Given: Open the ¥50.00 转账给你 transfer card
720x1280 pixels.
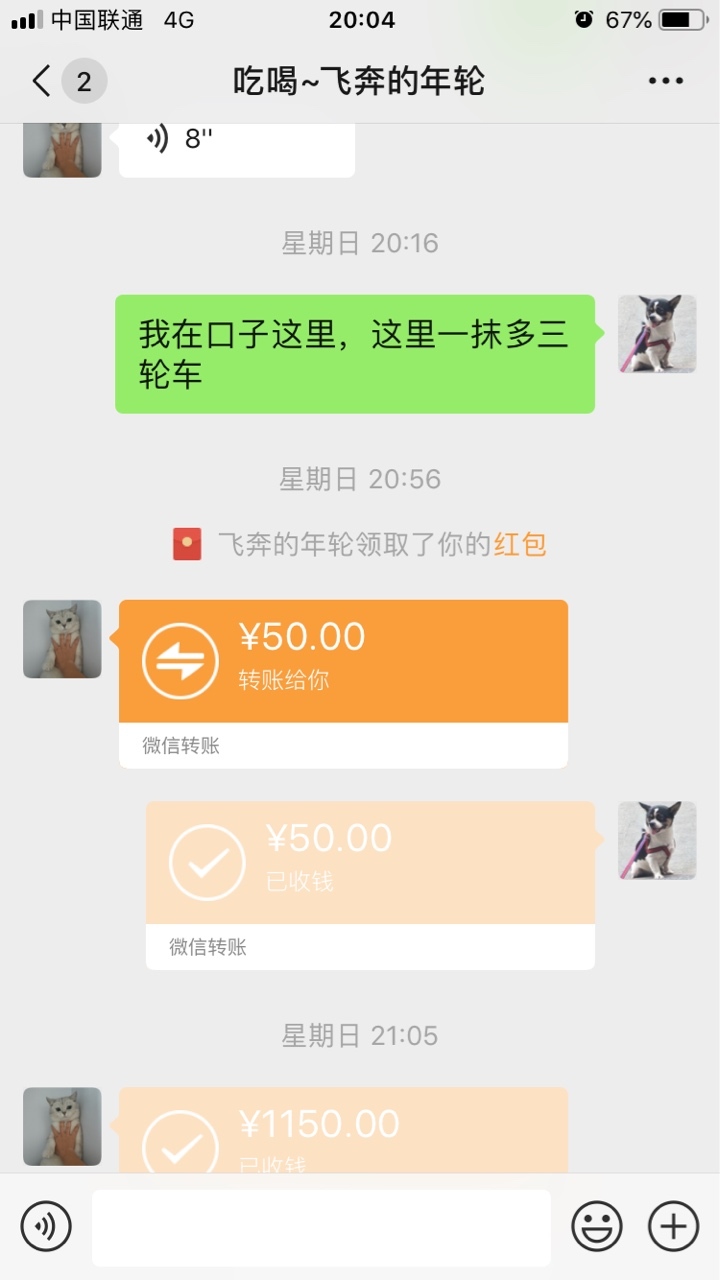Looking at the screenshot, I should [x=343, y=684].
